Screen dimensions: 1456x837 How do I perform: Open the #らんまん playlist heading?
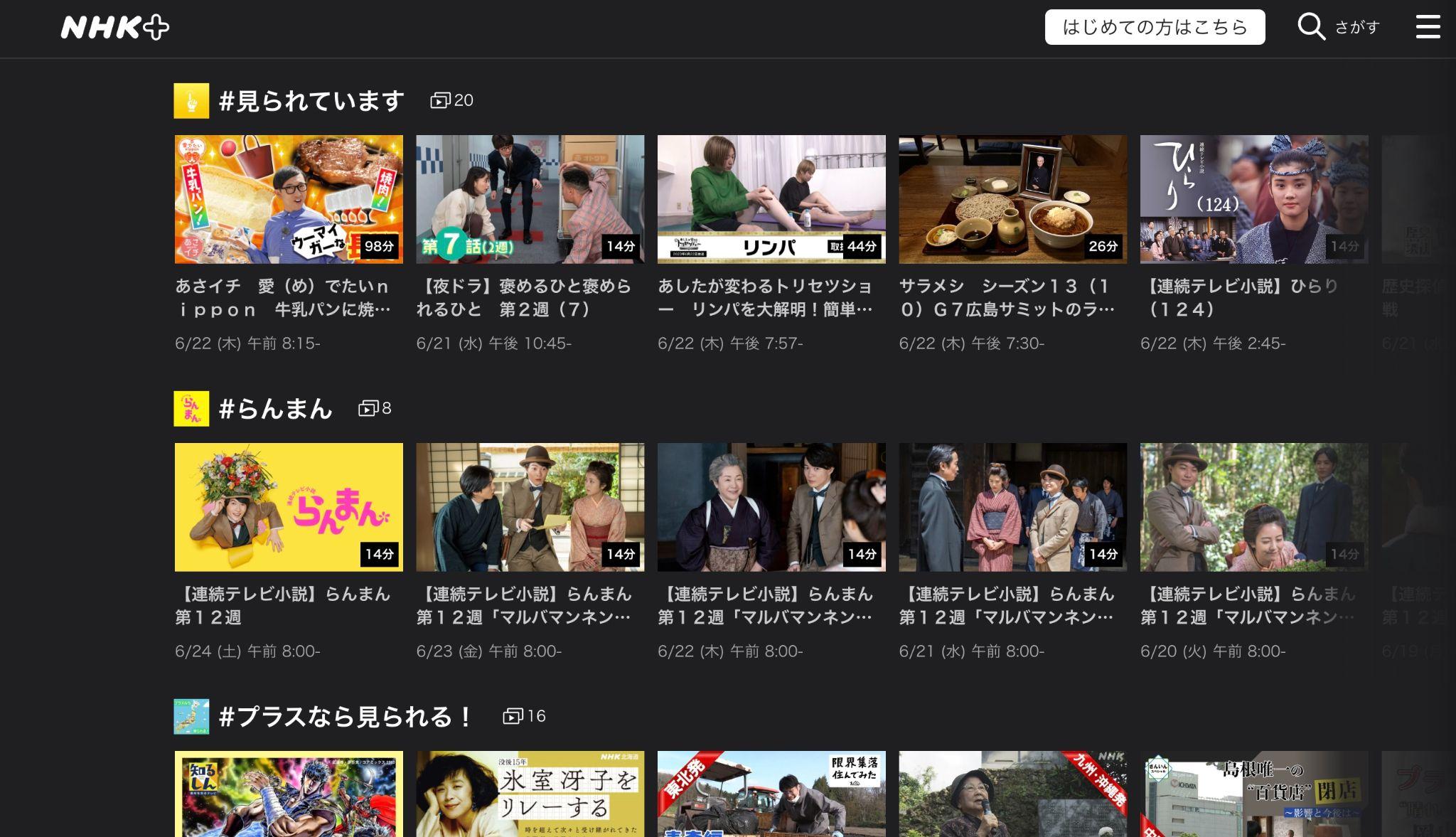click(275, 408)
